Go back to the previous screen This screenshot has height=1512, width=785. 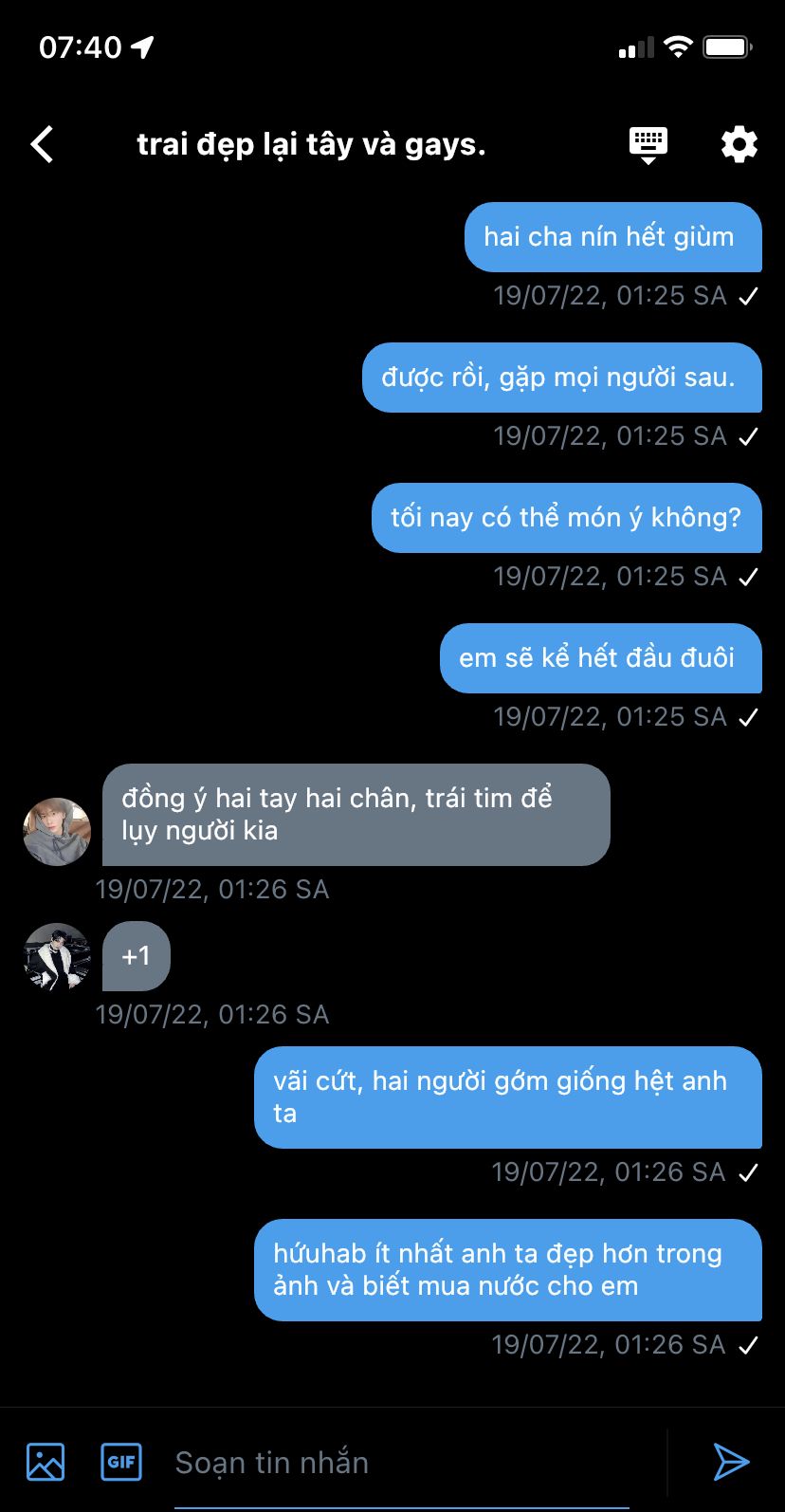tap(42, 145)
